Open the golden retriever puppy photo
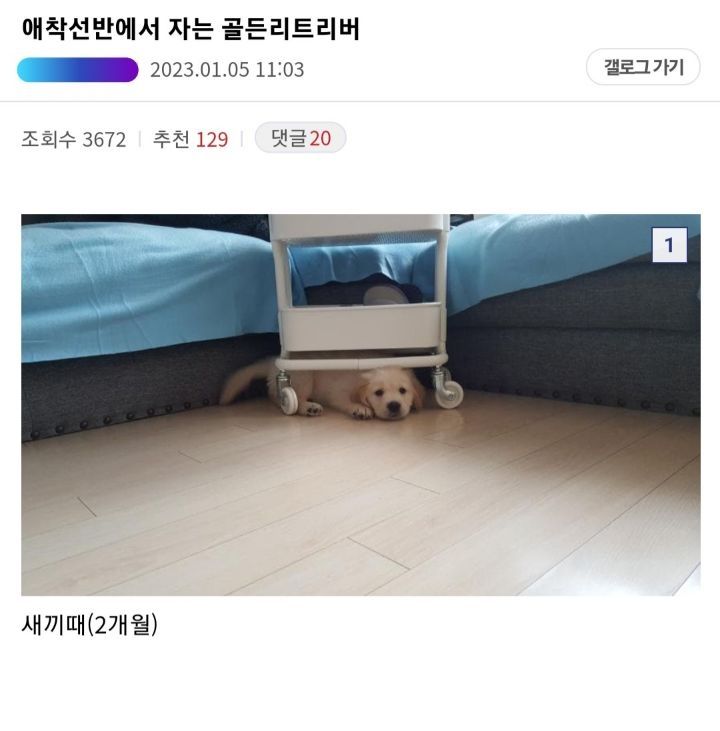This screenshot has height=731, width=720. pos(360,405)
